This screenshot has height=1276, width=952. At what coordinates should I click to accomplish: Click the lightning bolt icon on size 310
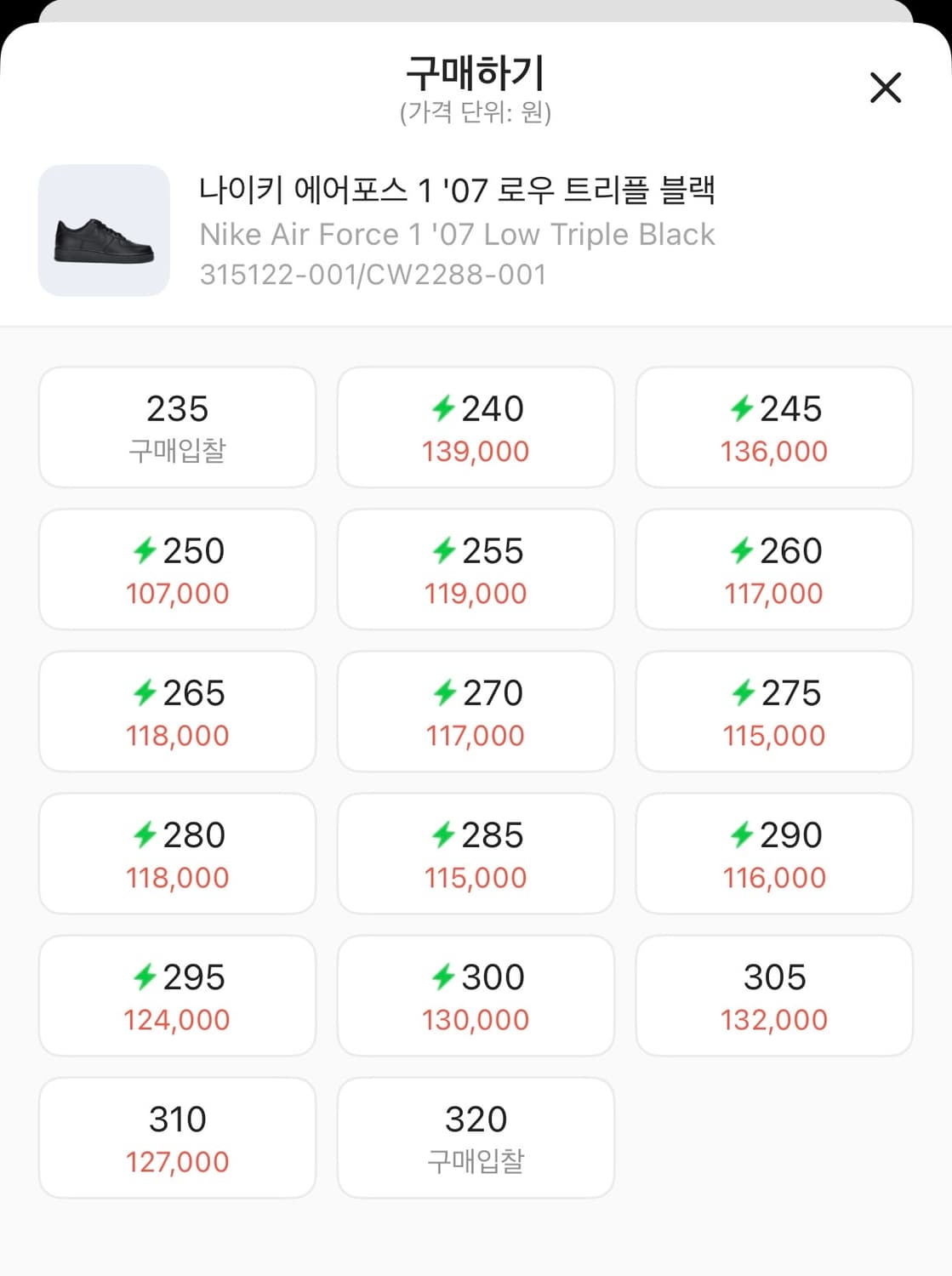(132, 1119)
